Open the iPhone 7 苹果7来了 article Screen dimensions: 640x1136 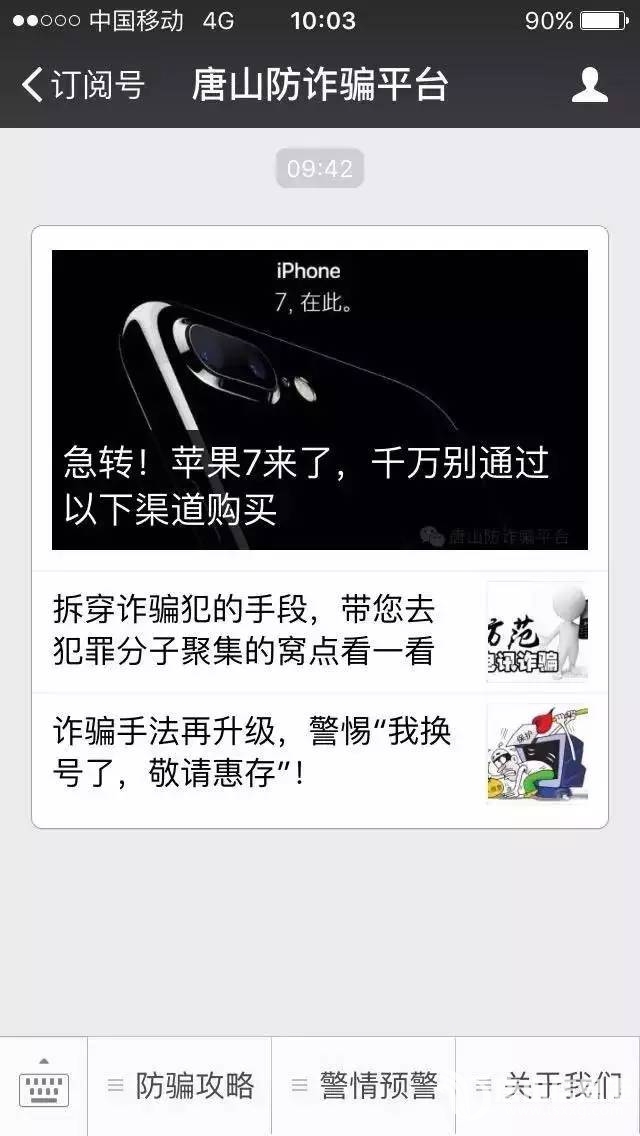319,399
